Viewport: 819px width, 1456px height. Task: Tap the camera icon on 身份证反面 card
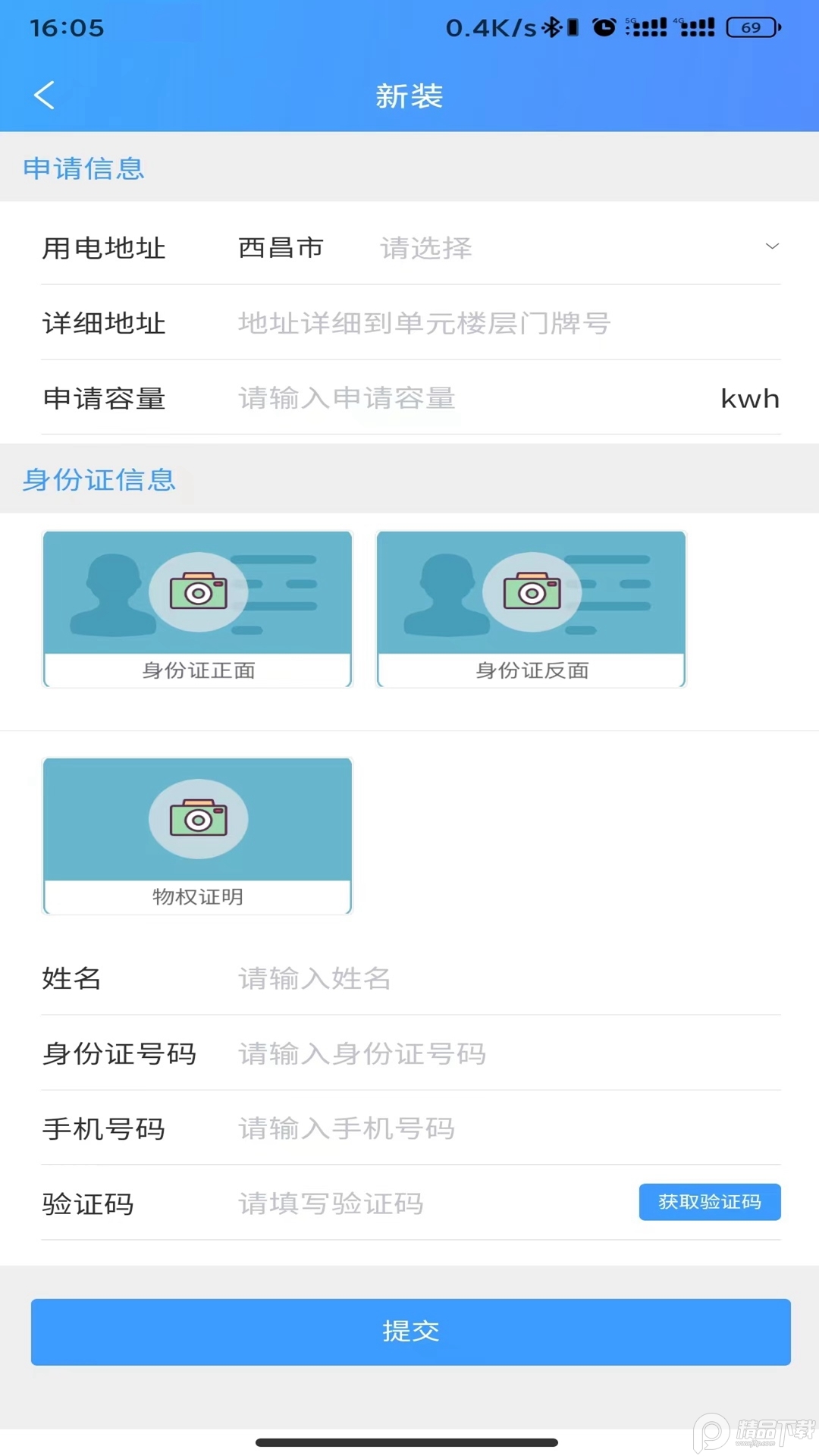[531, 591]
